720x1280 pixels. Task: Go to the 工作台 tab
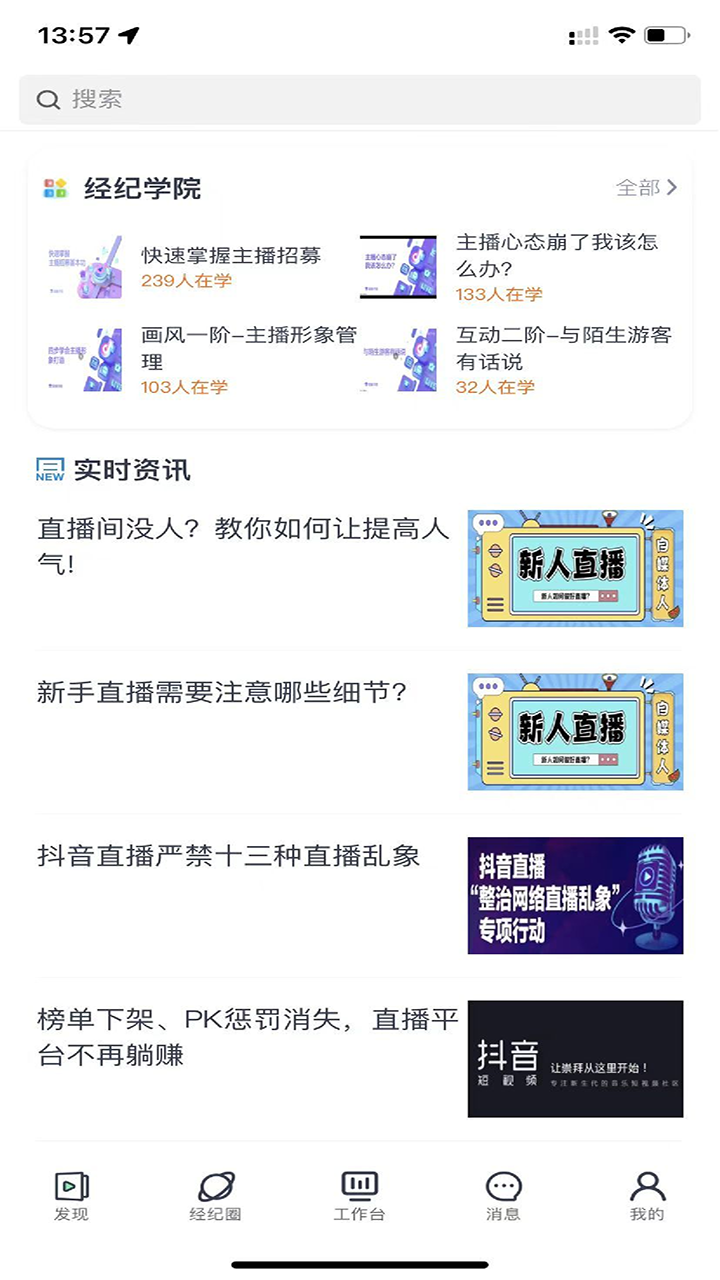(x=360, y=1196)
